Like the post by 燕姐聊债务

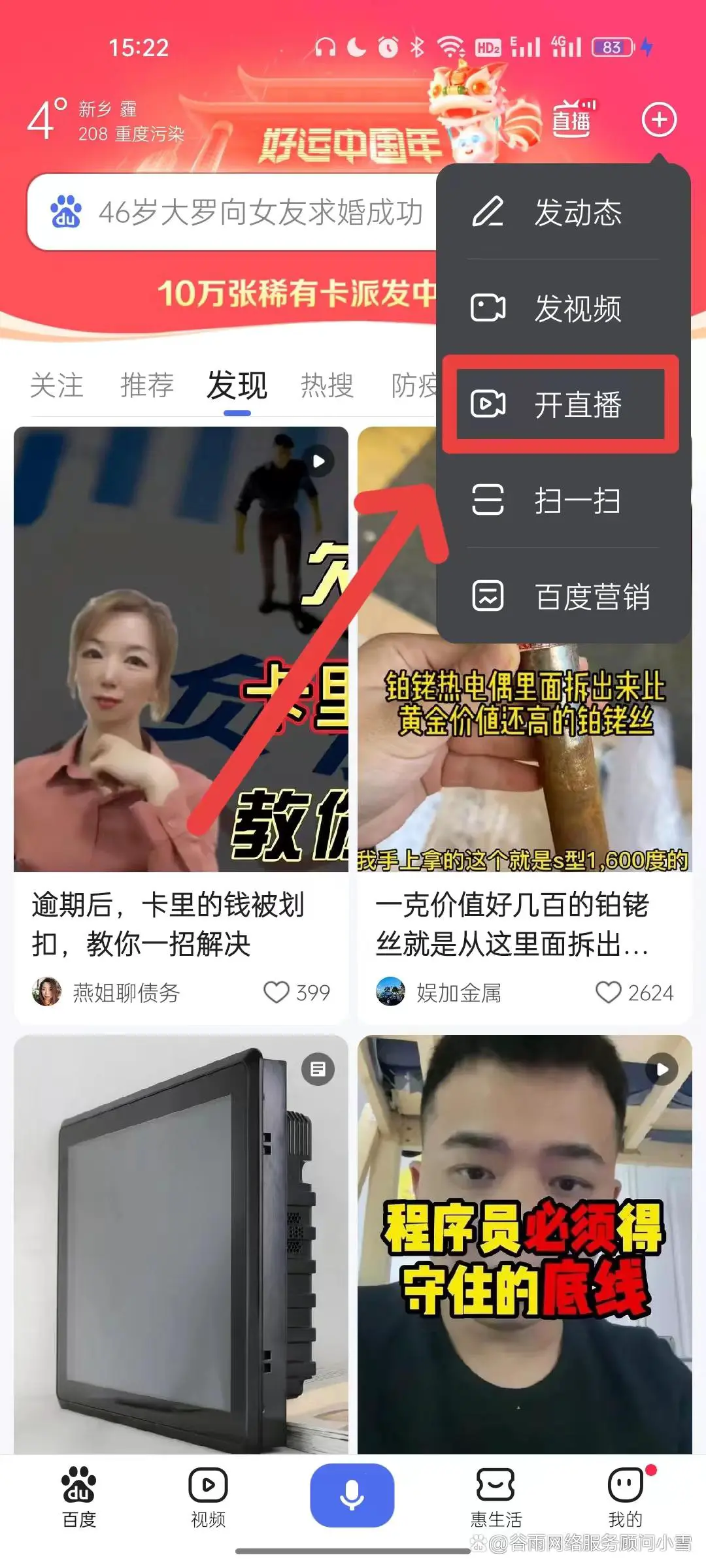click(277, 992)
